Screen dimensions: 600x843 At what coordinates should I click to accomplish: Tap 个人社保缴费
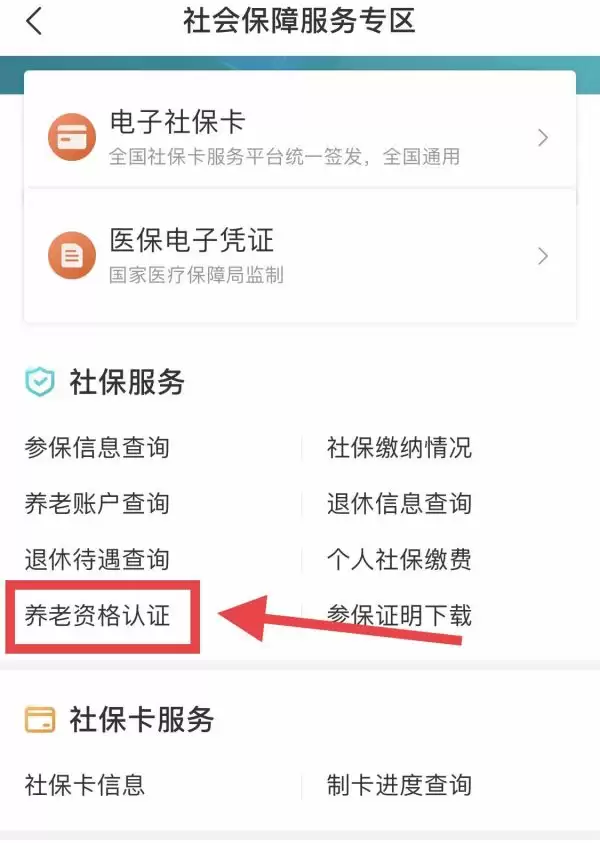399,559
